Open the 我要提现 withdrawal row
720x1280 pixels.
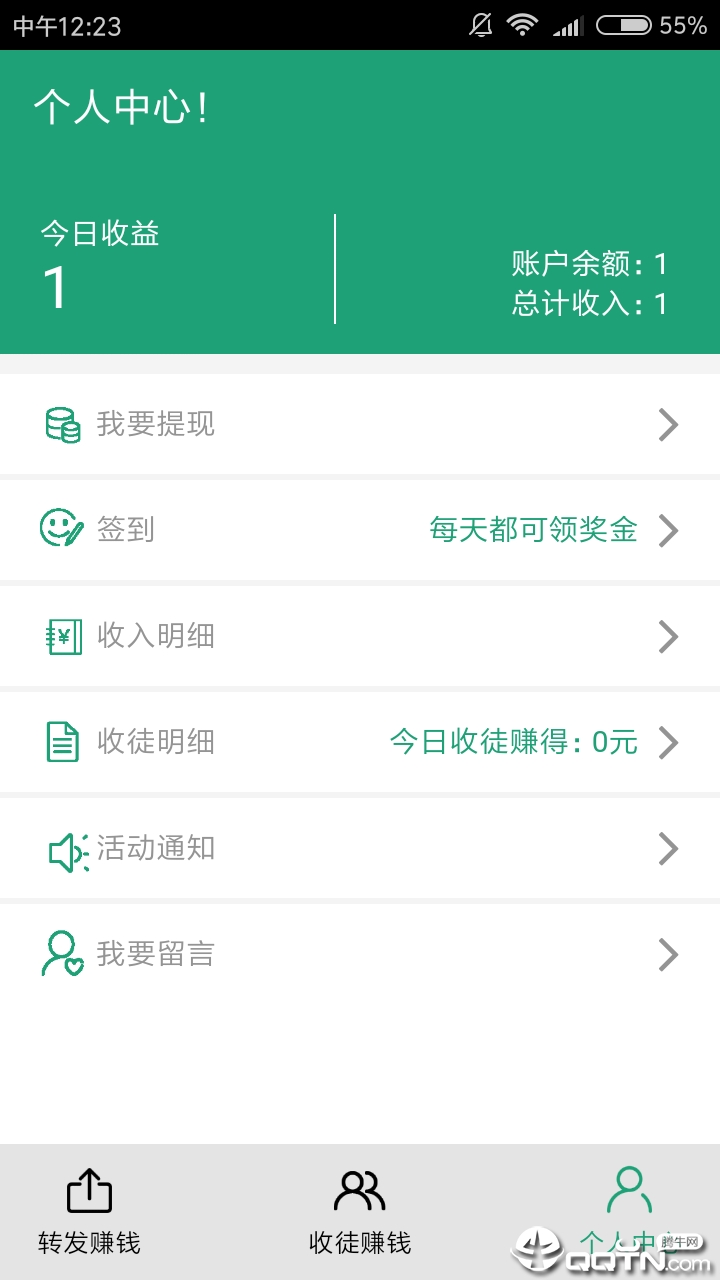pos(360,425)
